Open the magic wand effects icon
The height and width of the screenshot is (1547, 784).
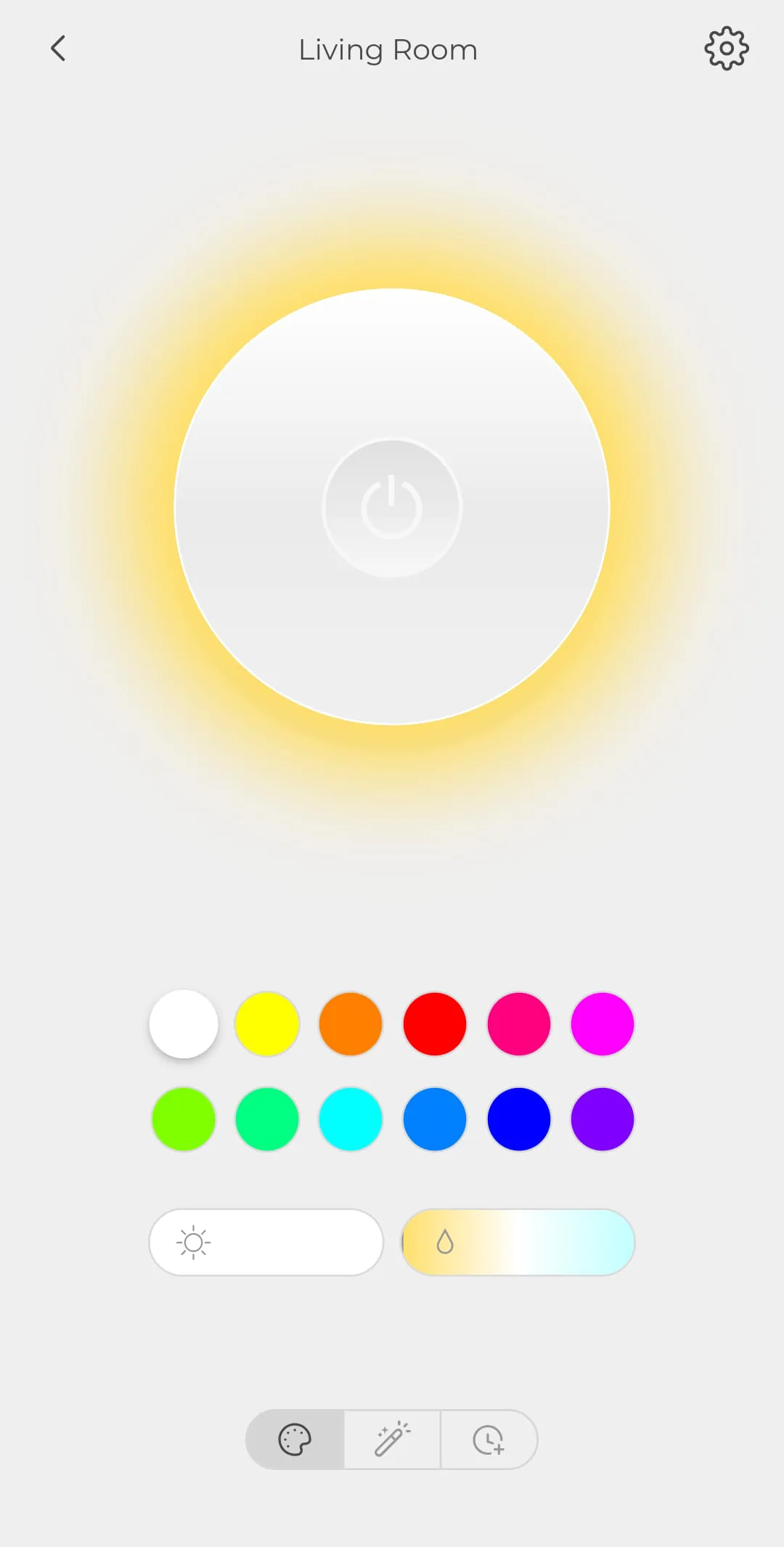tap(391, 1439)
